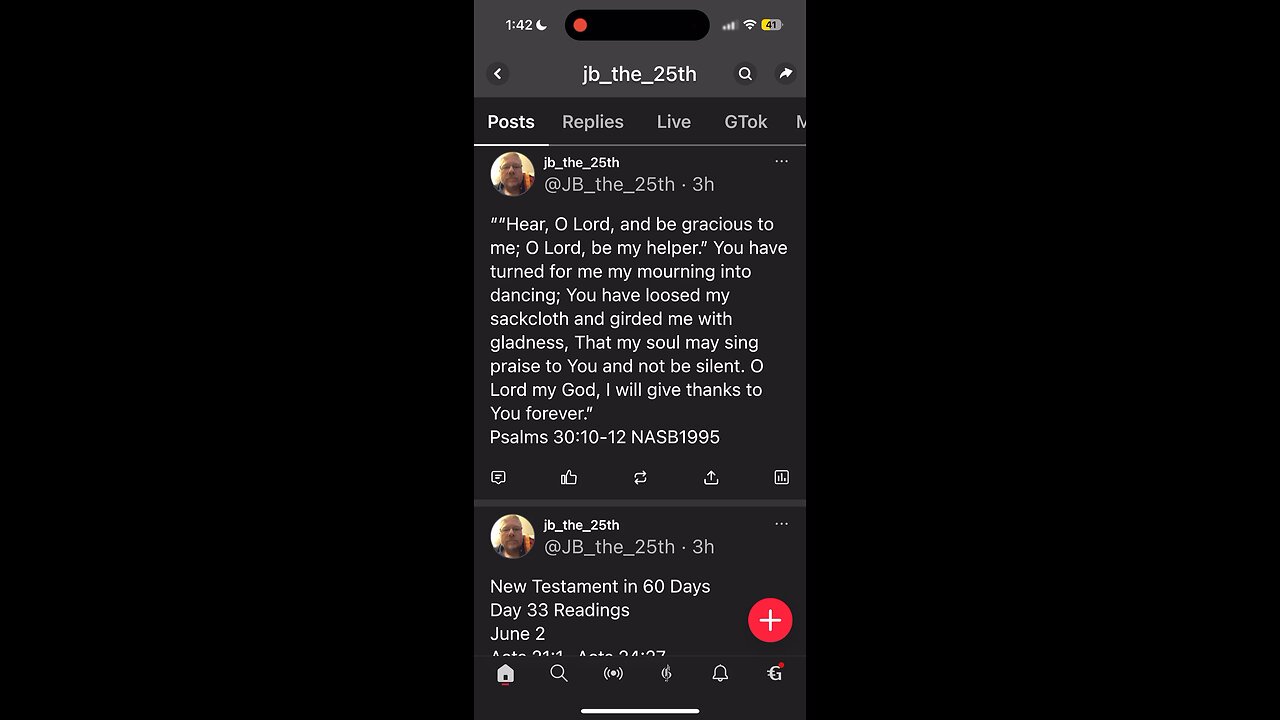The width and height of the screenshot is (1280, 720).
Task: Open profile picture on the Psalms post
Action: (512, 174)
